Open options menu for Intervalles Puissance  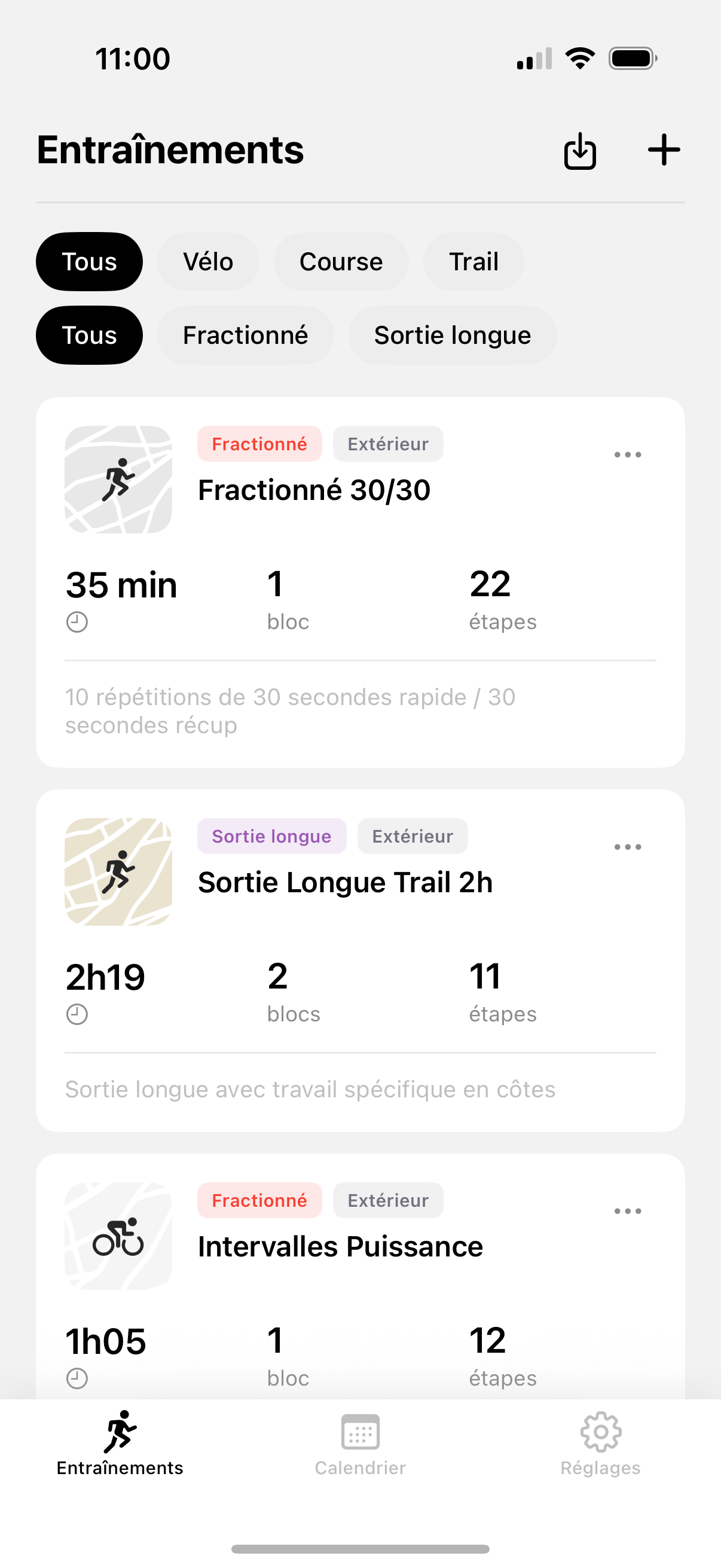pos(628,1210)
